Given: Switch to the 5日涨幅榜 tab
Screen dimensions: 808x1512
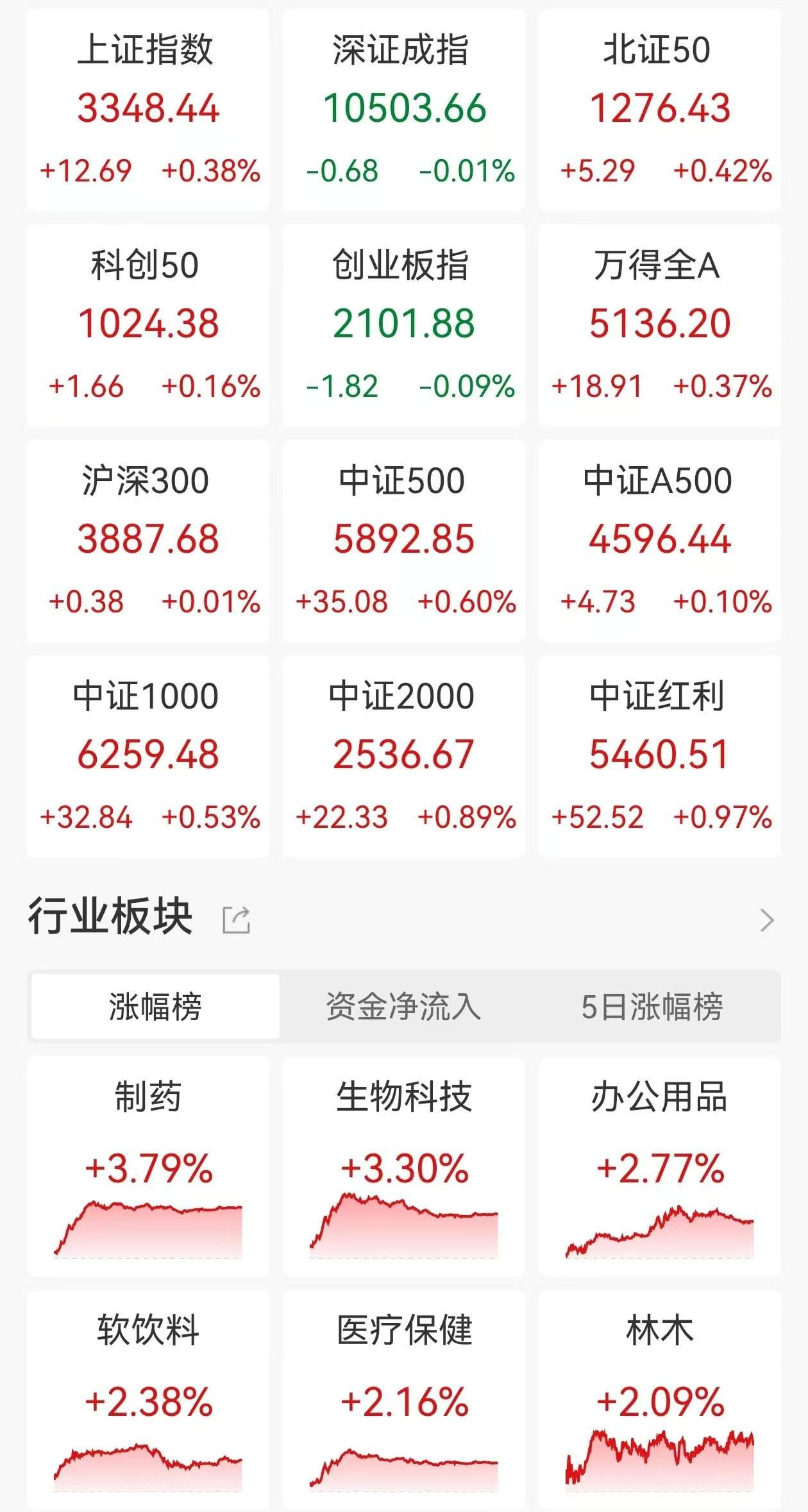Looking at the screenshot, I should point(652,1006).
